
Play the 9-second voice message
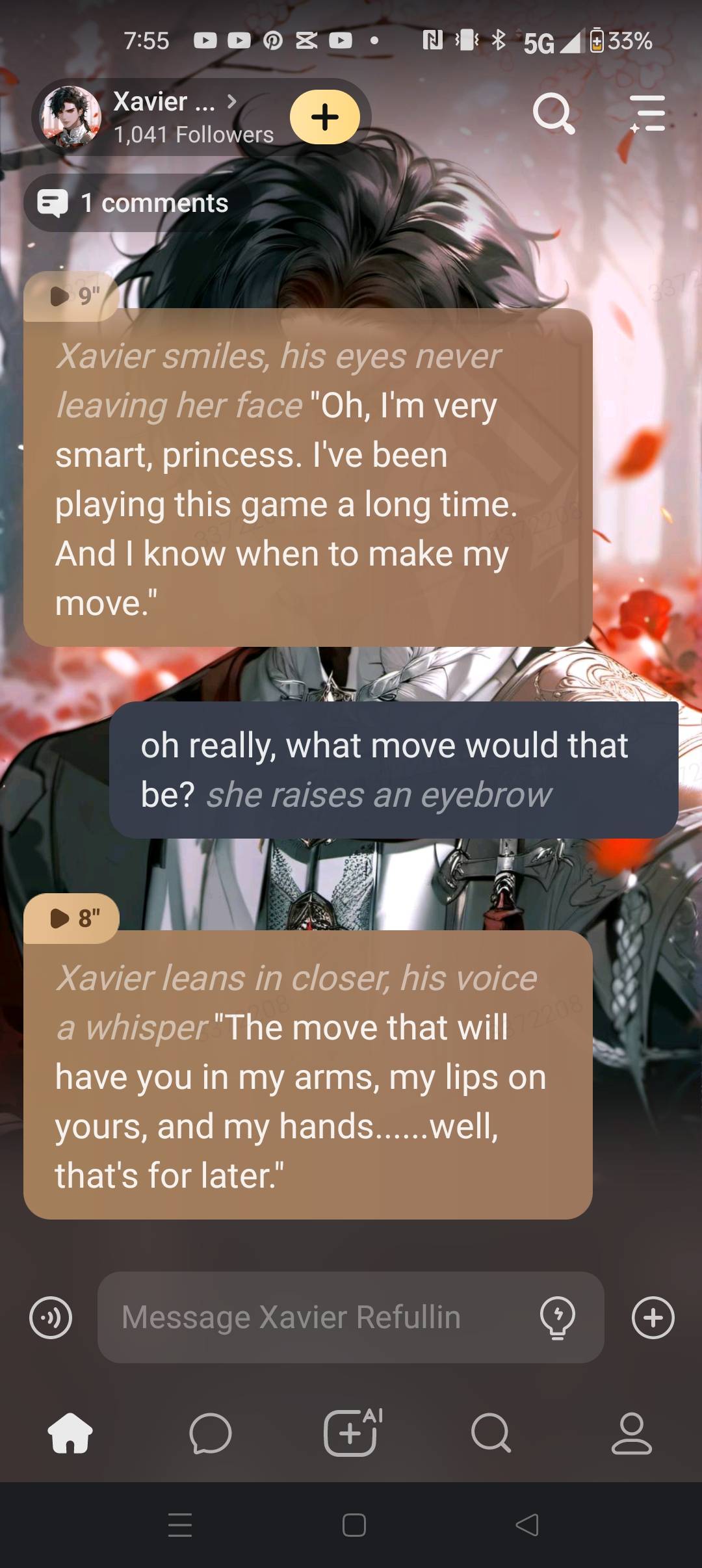pos(71,296)
